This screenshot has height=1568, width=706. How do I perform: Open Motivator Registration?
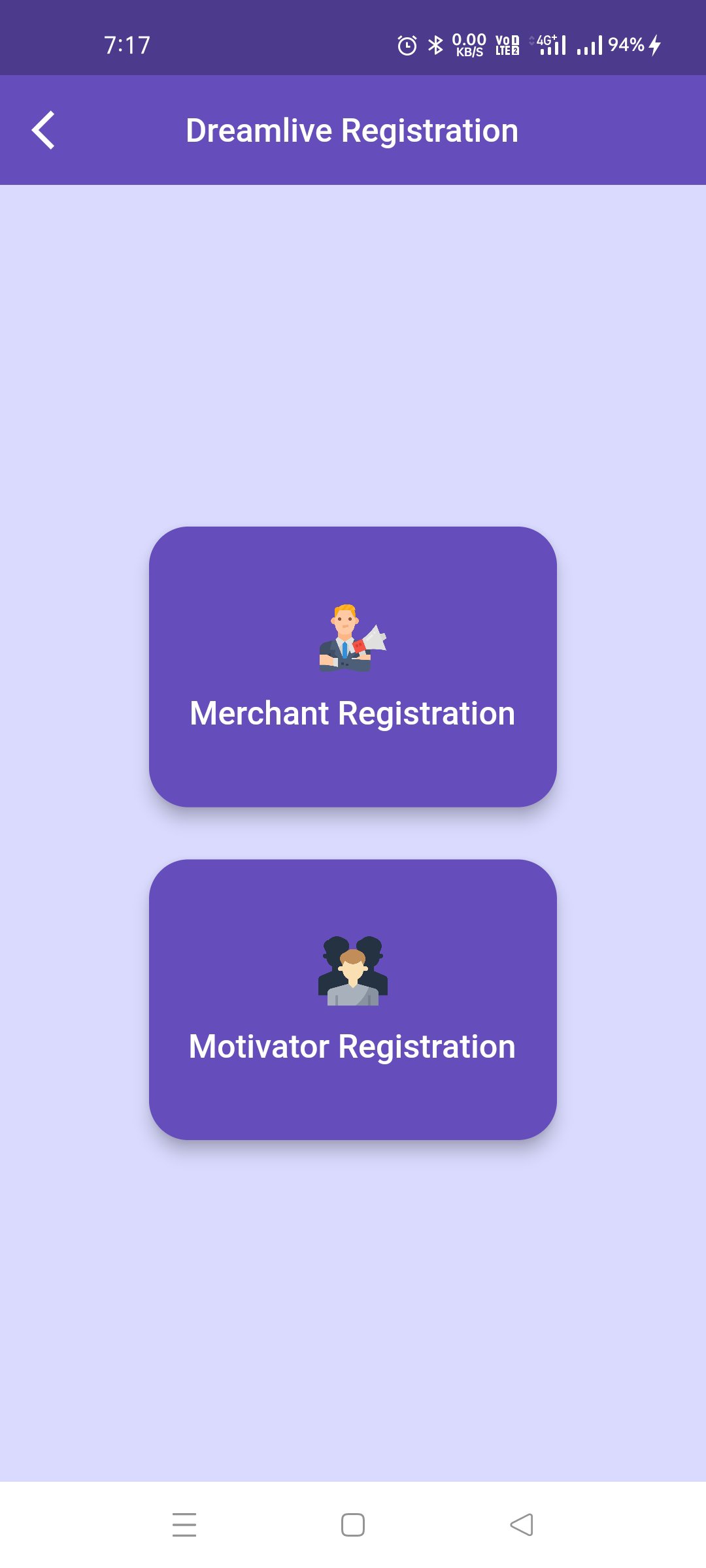point(353,1000)
